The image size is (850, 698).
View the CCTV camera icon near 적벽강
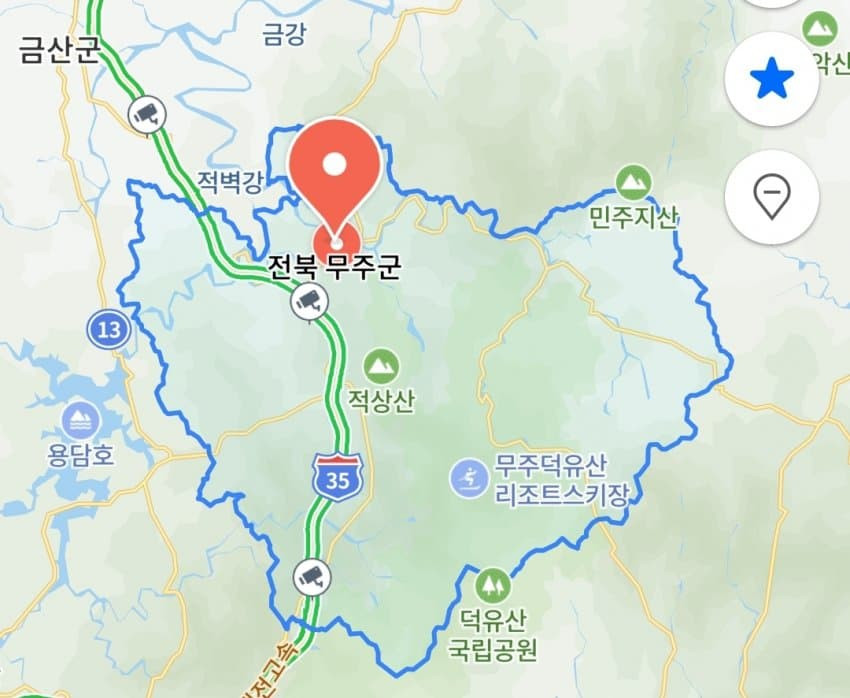[x=148, y=113]
